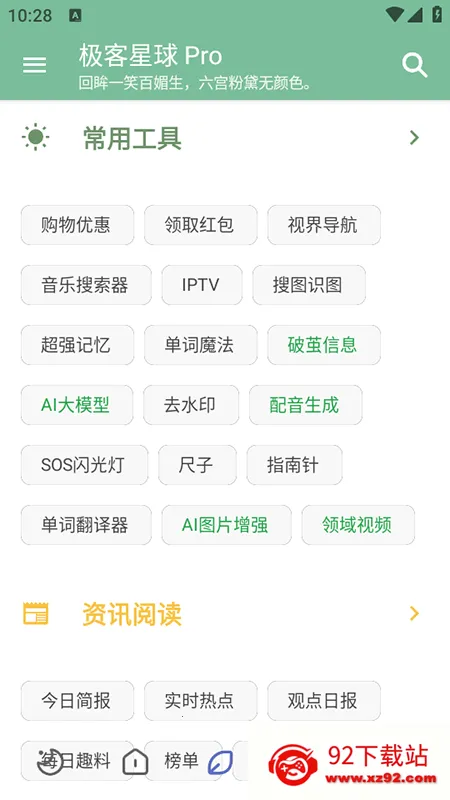Screen dimensions: 450x800
Task: Launch the AI大模型 tool
Action: click(x=77, y=405)
